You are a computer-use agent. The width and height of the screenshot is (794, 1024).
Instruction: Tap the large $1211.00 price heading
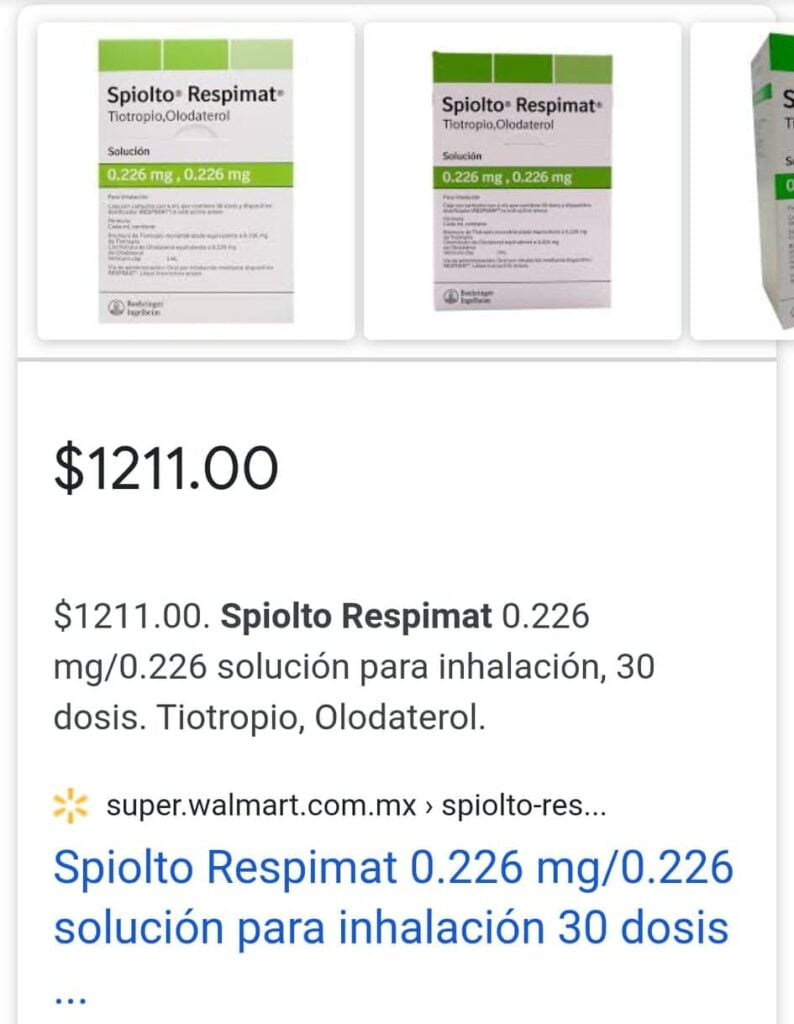point(164,465)
